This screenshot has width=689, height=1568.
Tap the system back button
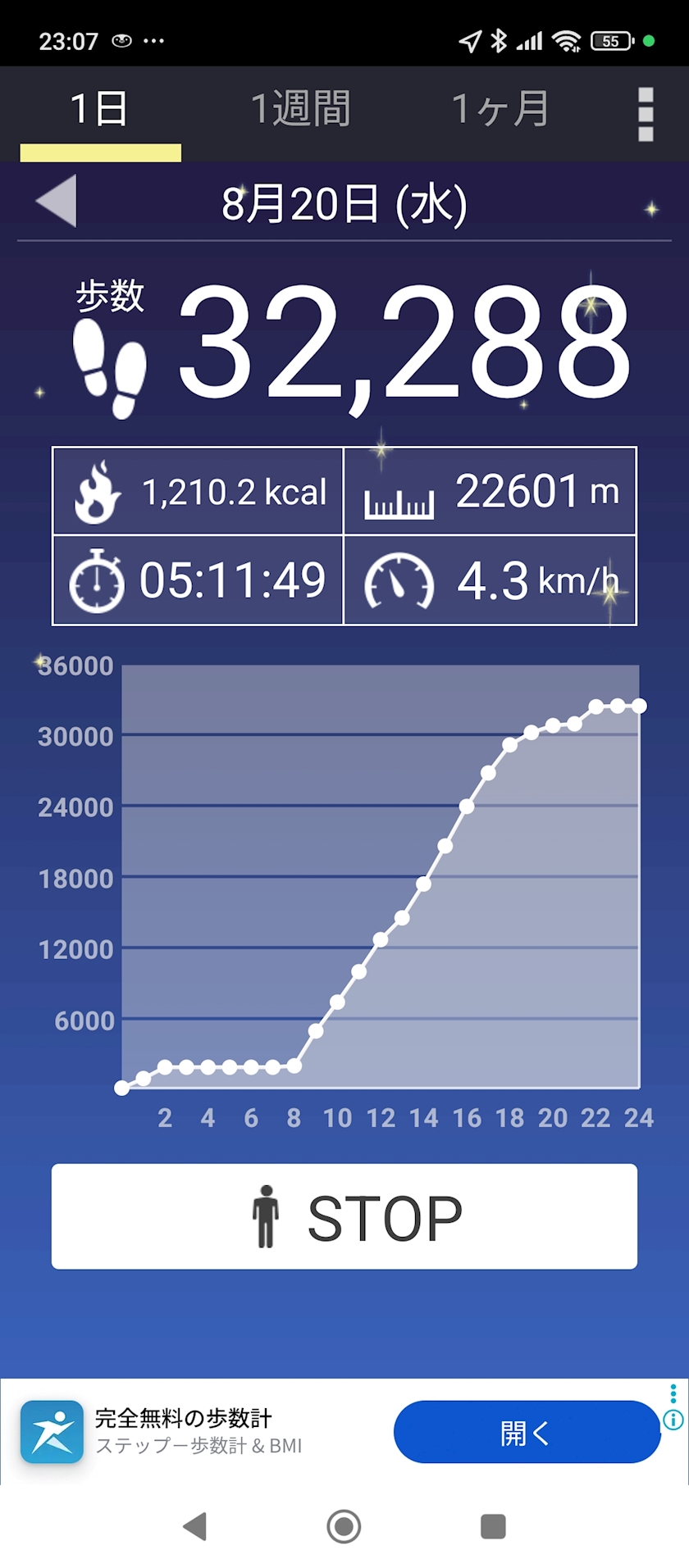pyautogui.click(x=194, y=1526)
